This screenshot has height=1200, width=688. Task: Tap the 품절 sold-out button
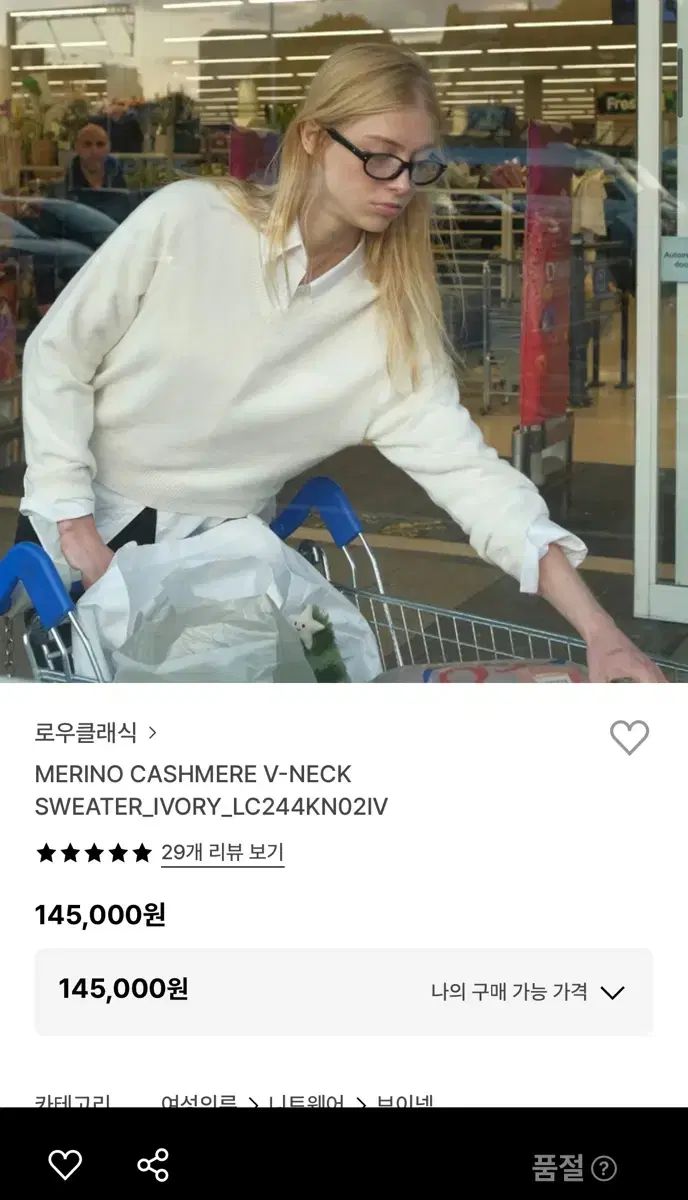tap(572, 1166)
